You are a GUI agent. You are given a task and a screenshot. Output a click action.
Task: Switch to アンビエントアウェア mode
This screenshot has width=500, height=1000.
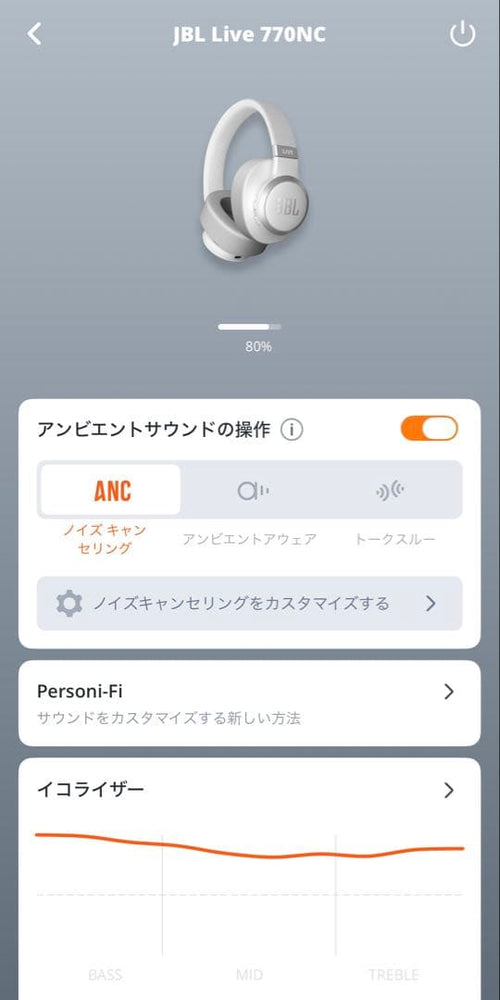(253, 490)
